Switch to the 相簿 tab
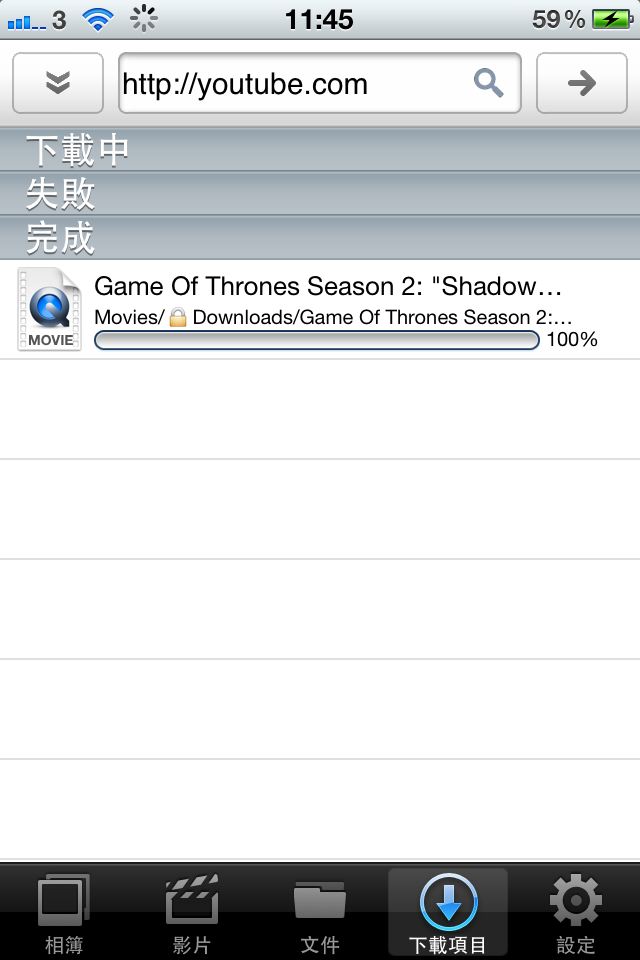640x960 pixels. (x=64, y=912)
